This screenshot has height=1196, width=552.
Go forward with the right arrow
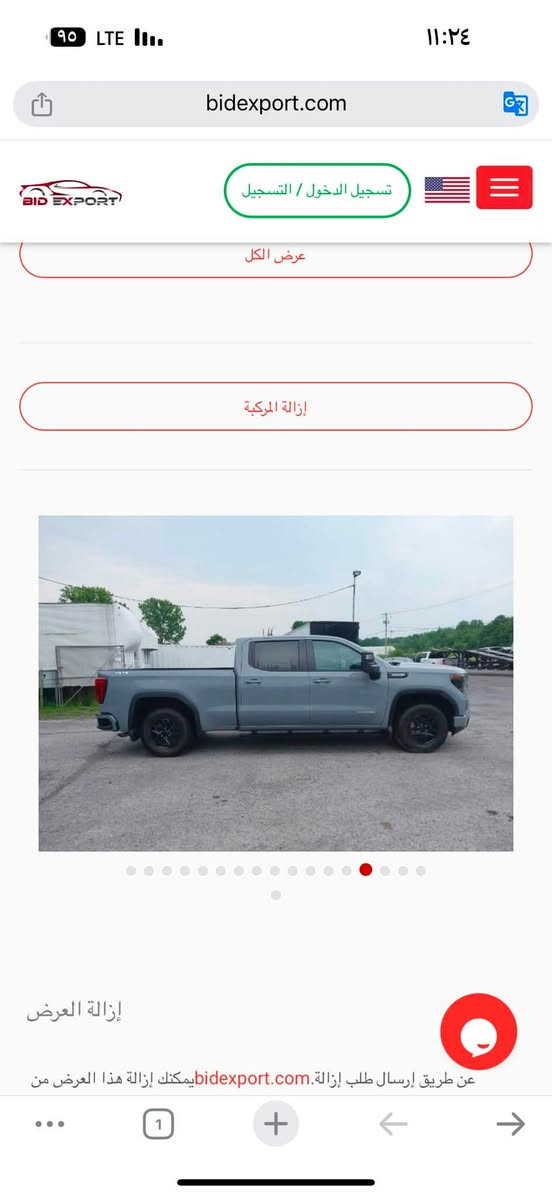(510, 1124)
